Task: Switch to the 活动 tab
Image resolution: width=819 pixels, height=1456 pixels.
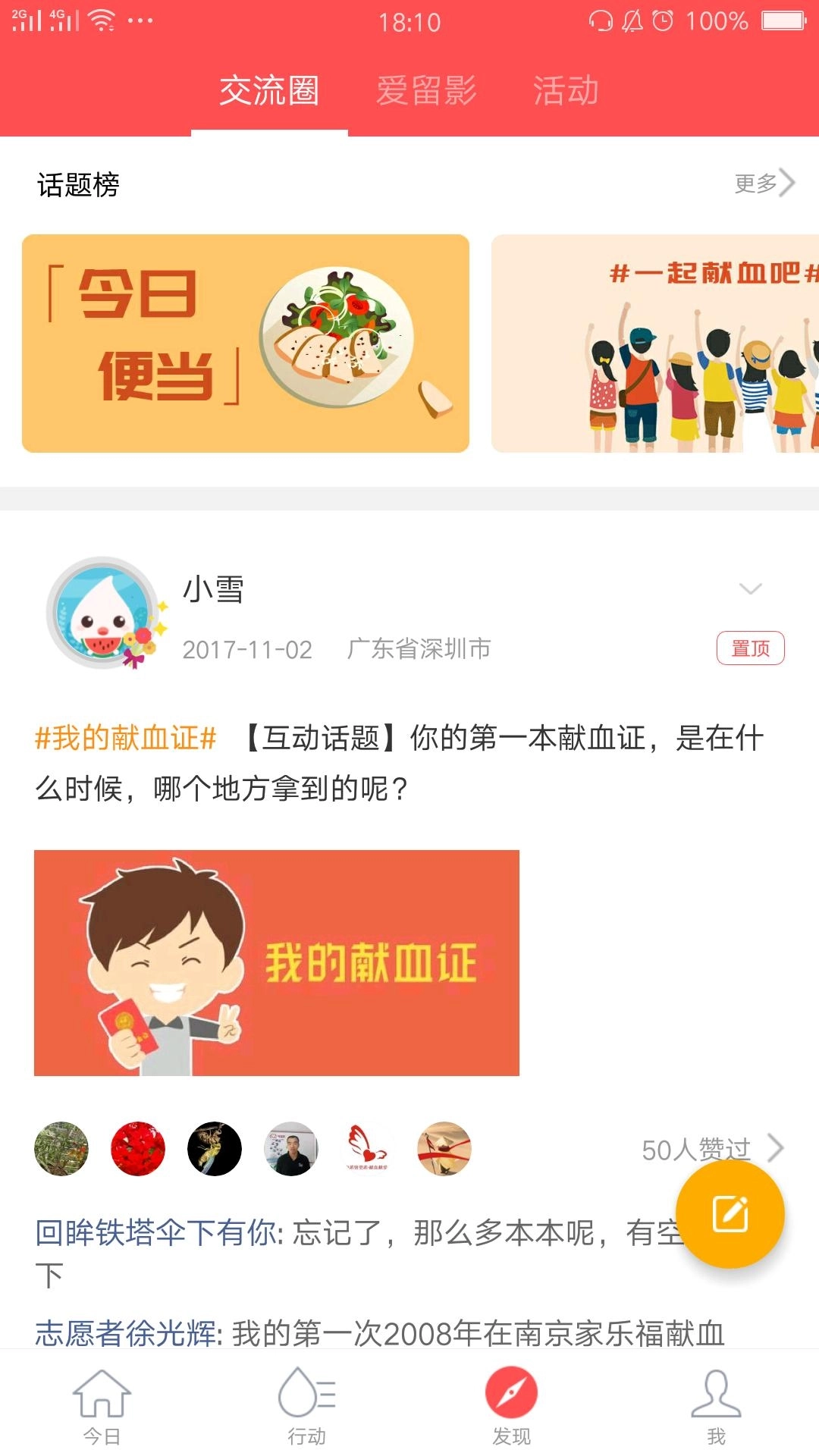Action: [x=566, y=91]
